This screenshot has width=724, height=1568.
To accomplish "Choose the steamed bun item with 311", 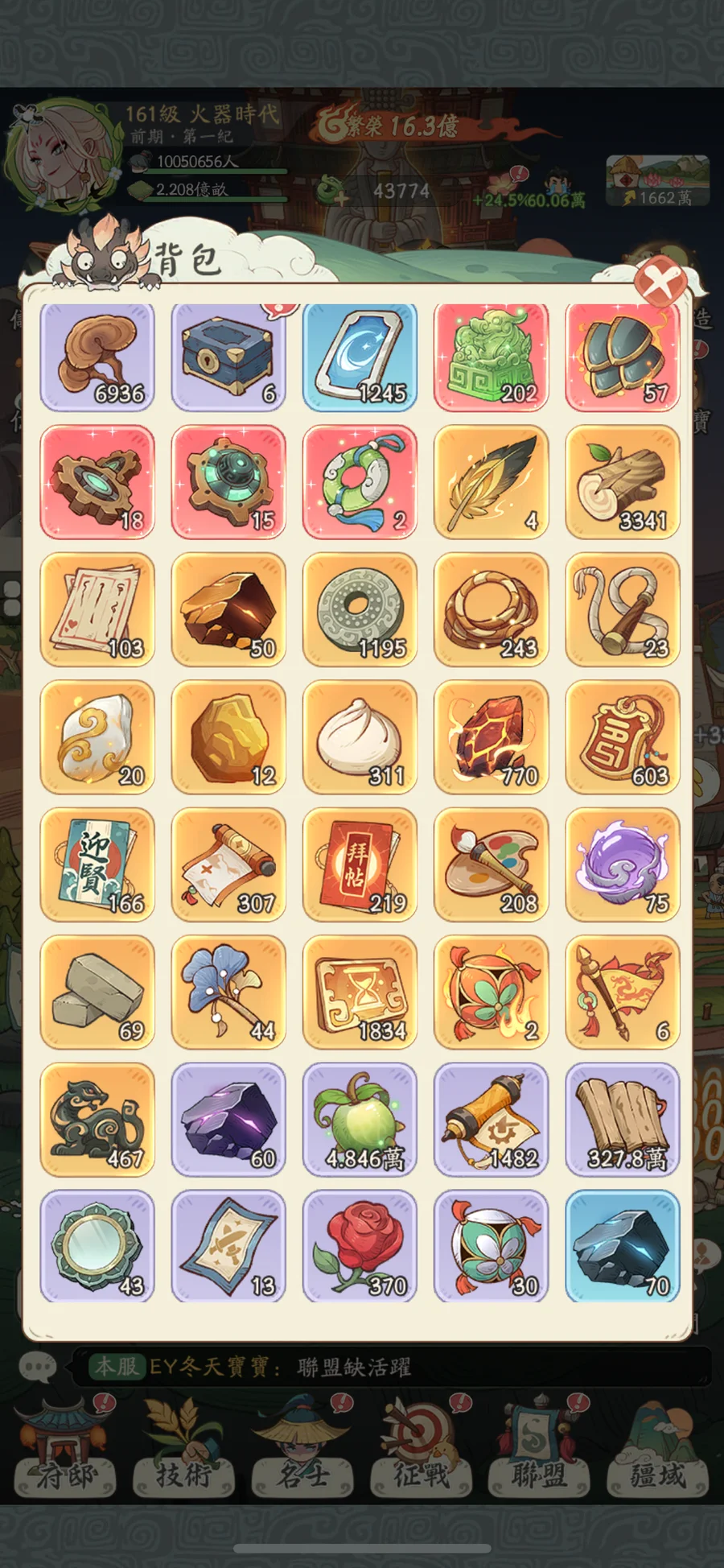I will 360,737.
